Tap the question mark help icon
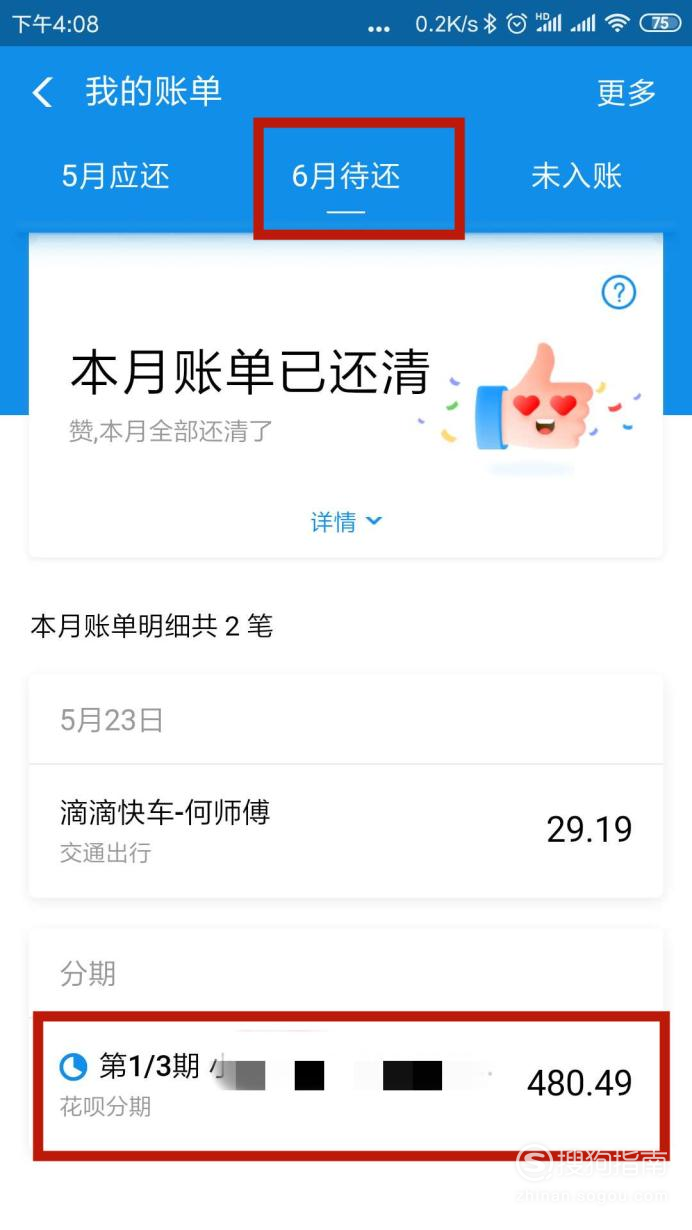The image size is (692, 1230). point(619,293)
